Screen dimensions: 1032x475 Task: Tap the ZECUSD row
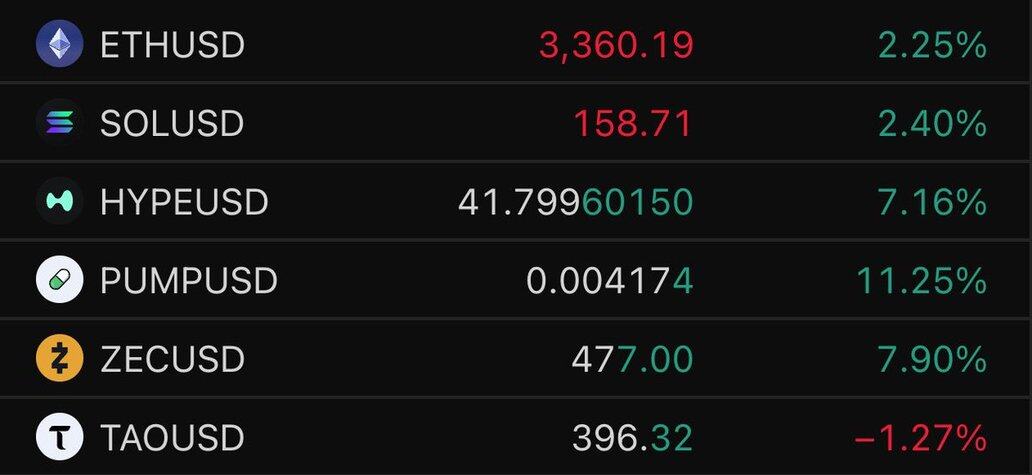click(x=172, y=359)
